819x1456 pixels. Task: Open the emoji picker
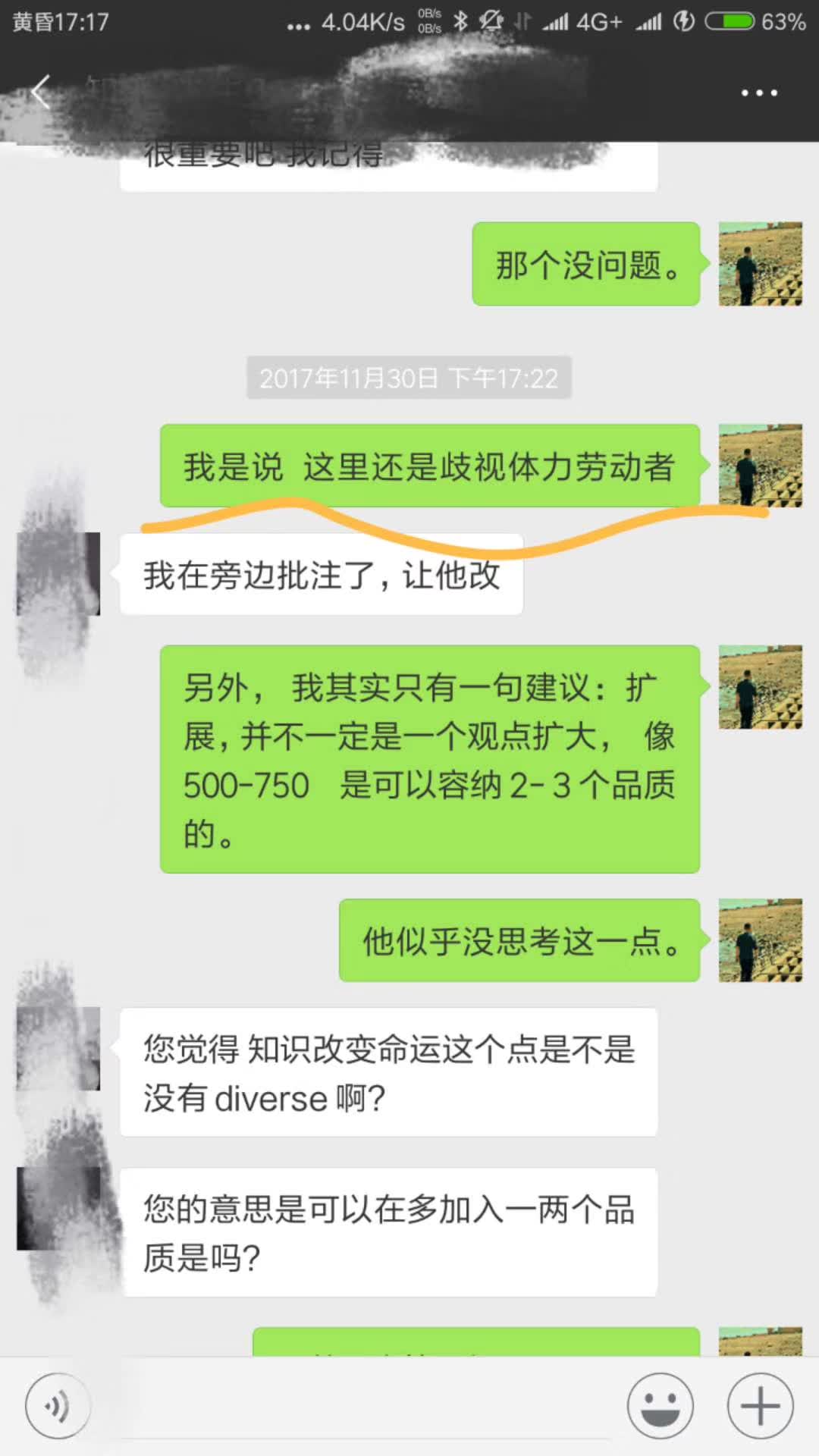coord(660,1406)
